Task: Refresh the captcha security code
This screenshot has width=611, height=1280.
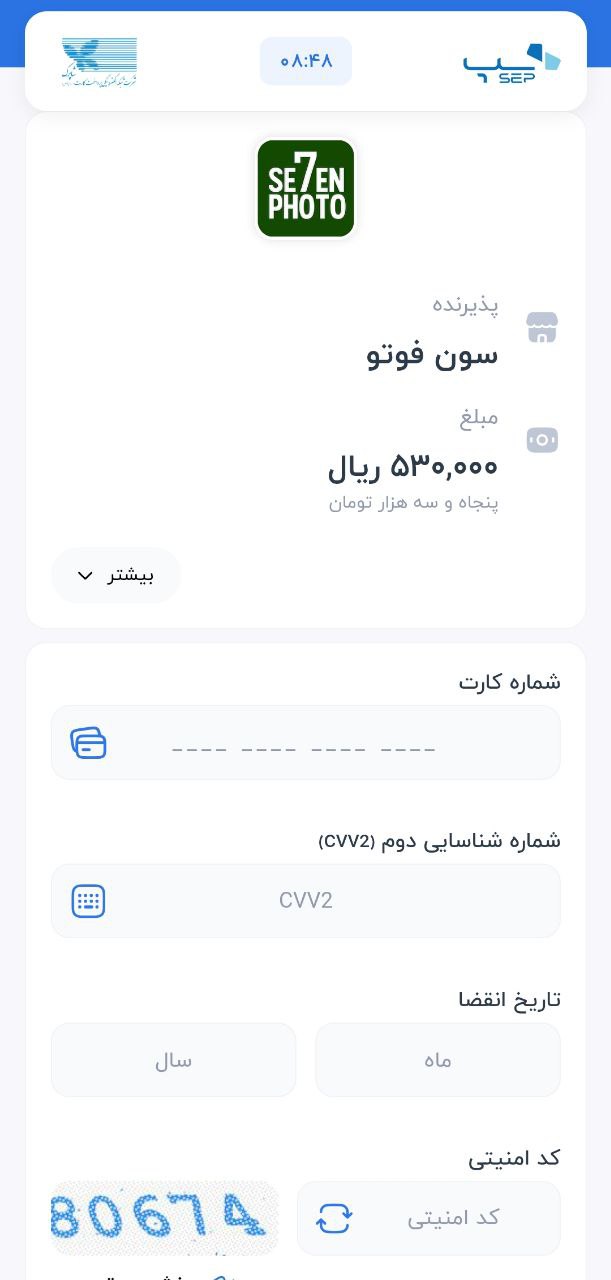Action: 334,1218
